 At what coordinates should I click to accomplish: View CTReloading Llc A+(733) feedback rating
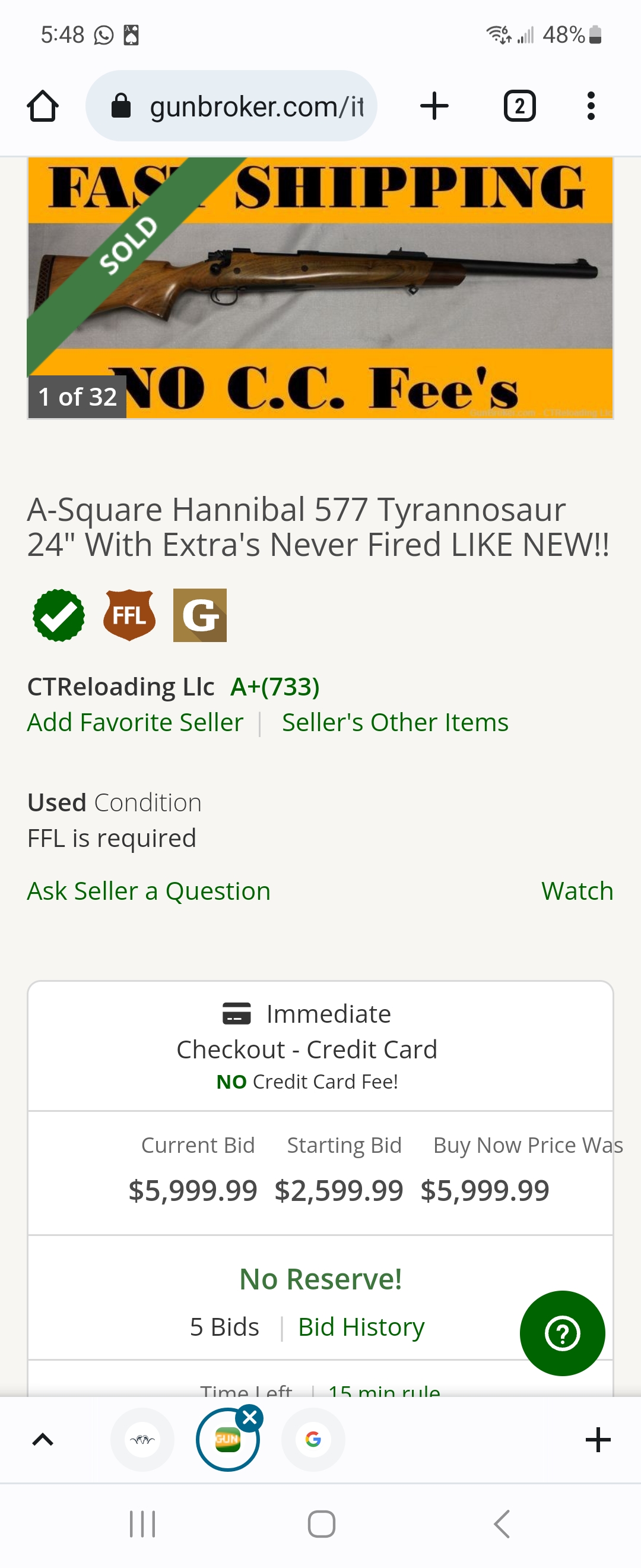click(275, 687)
